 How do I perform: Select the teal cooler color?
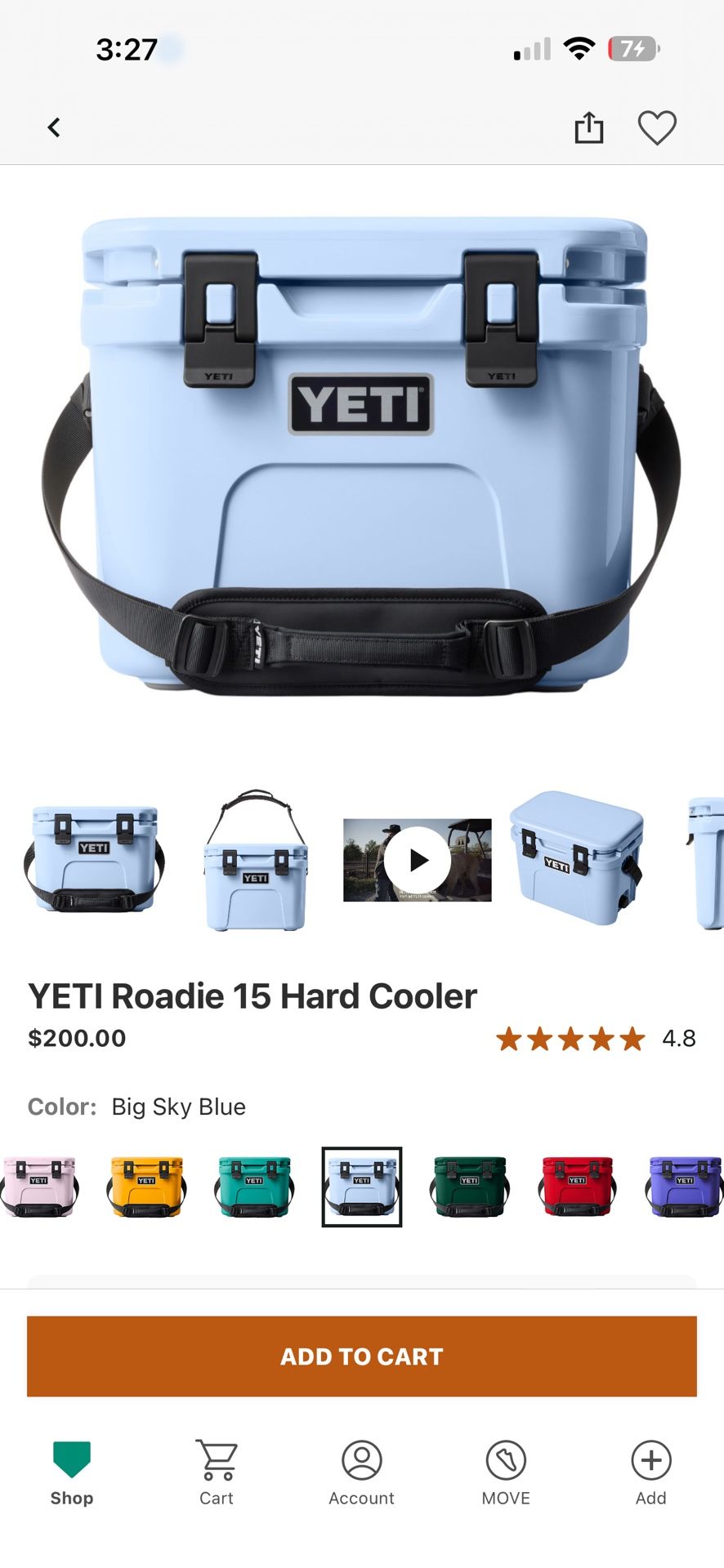pyautogui.click(x=254, y=1187)
